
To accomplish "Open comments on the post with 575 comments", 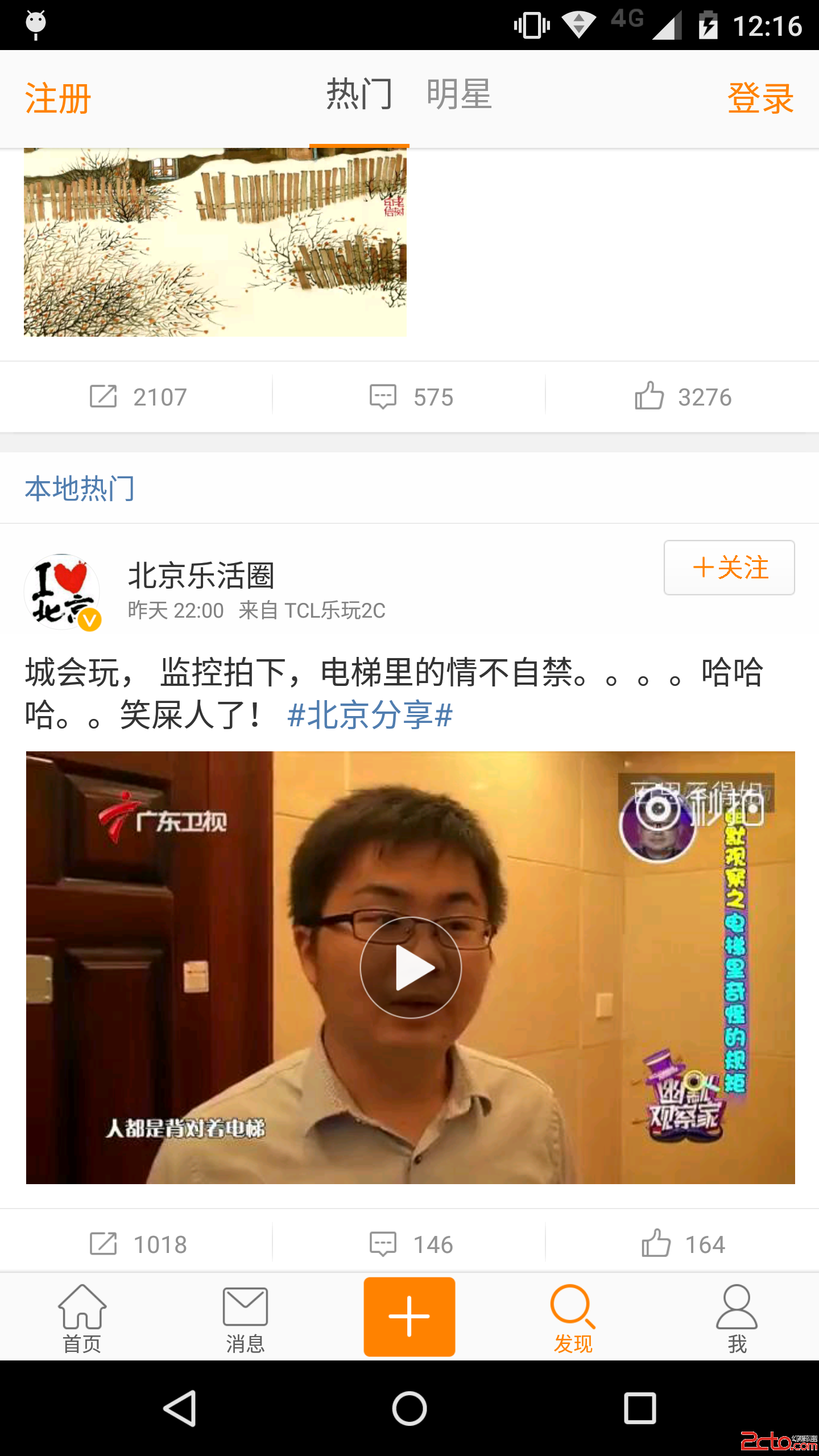I will [x=410, y=397].
